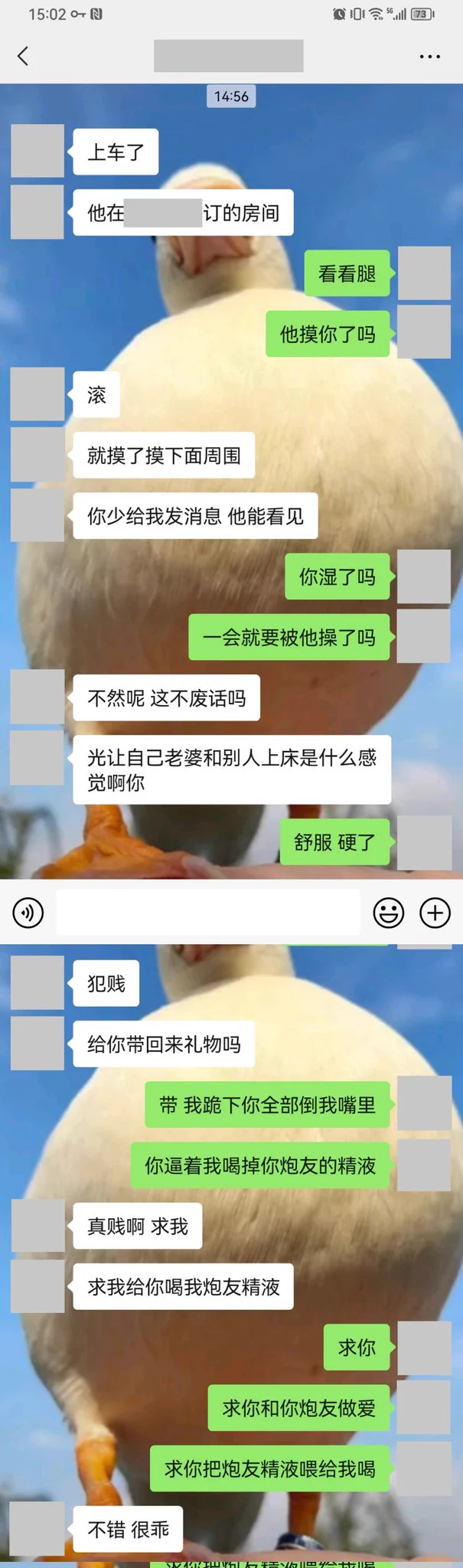Open the chat overflow menu

[429, 57]
